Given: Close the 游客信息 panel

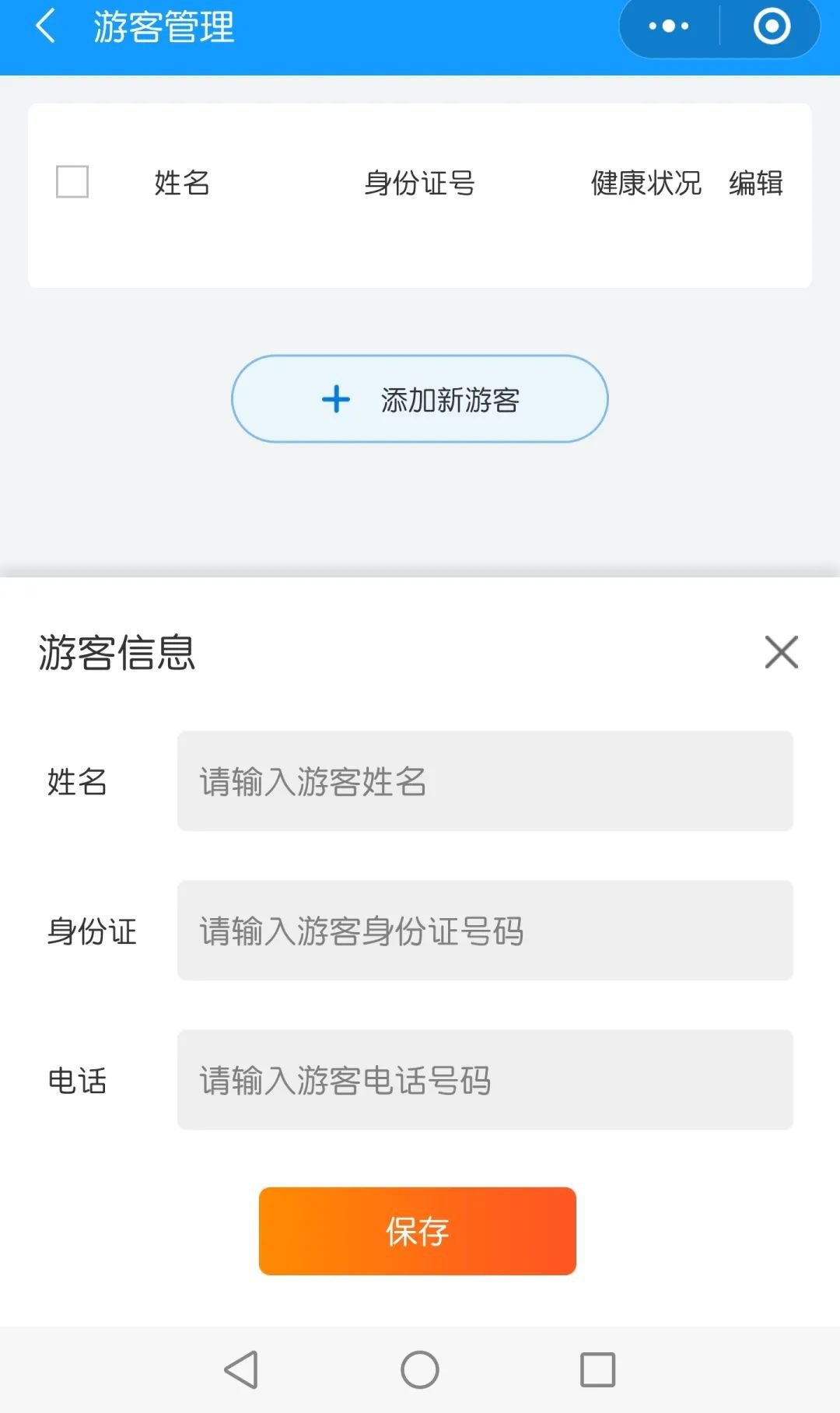Looking at the screenshot, I should tap(781, 652).
